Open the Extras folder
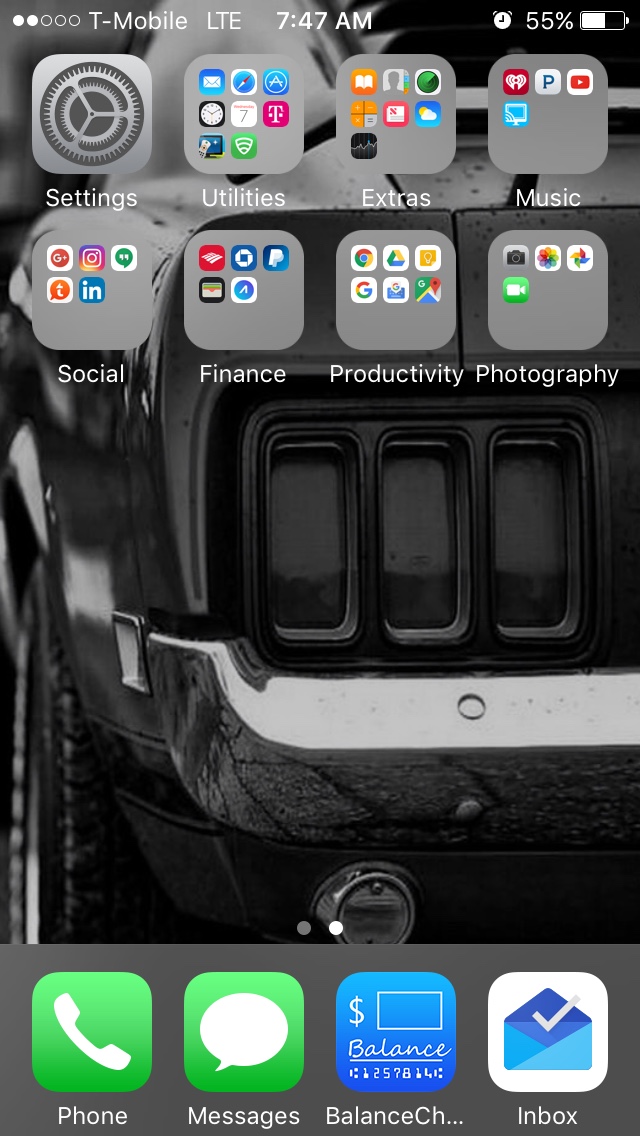This screenshot has width=640, height=1136. point(396,114)
